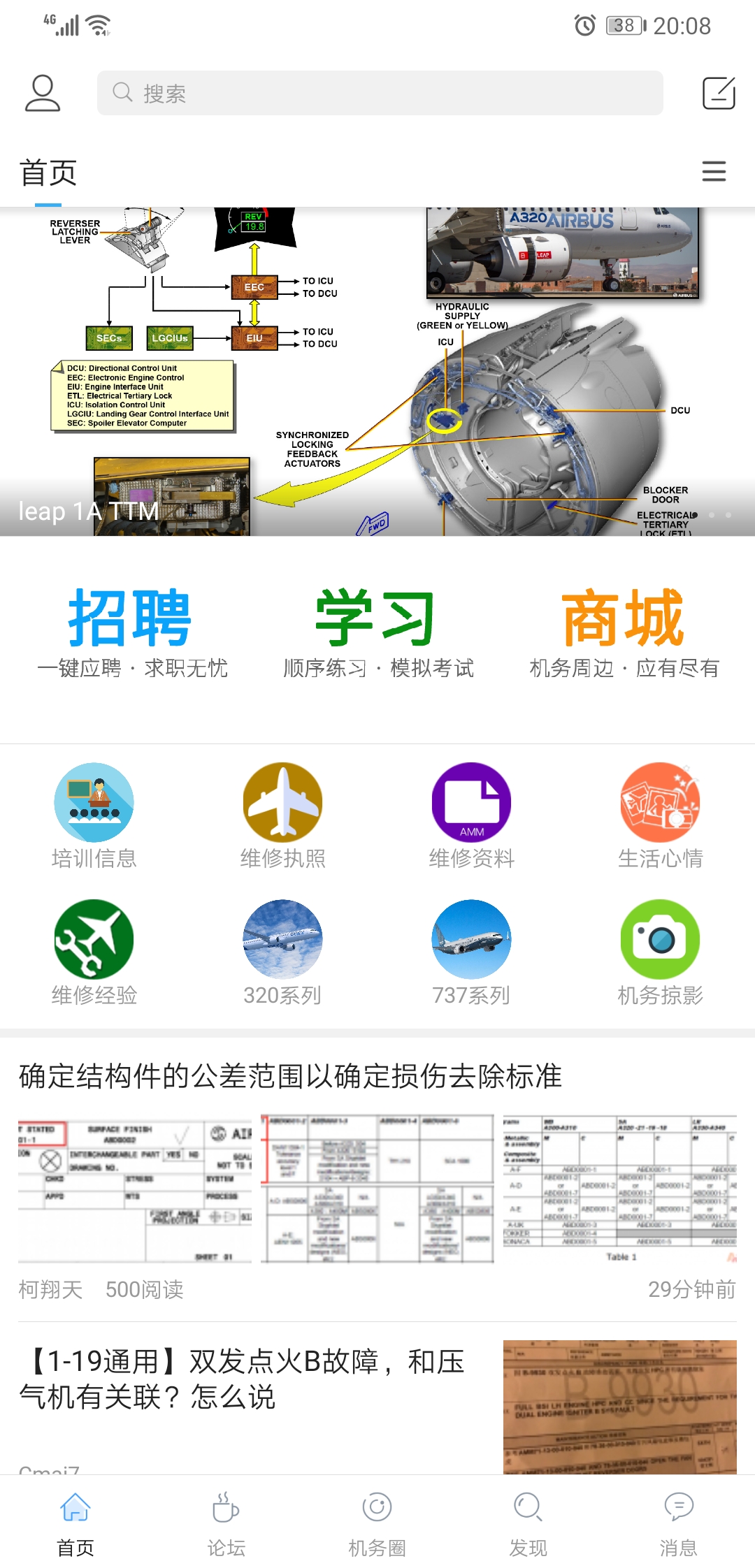Open the 机务掠影 camera icon
Viewport: 755px width, 1568px height.
point(661,940)
